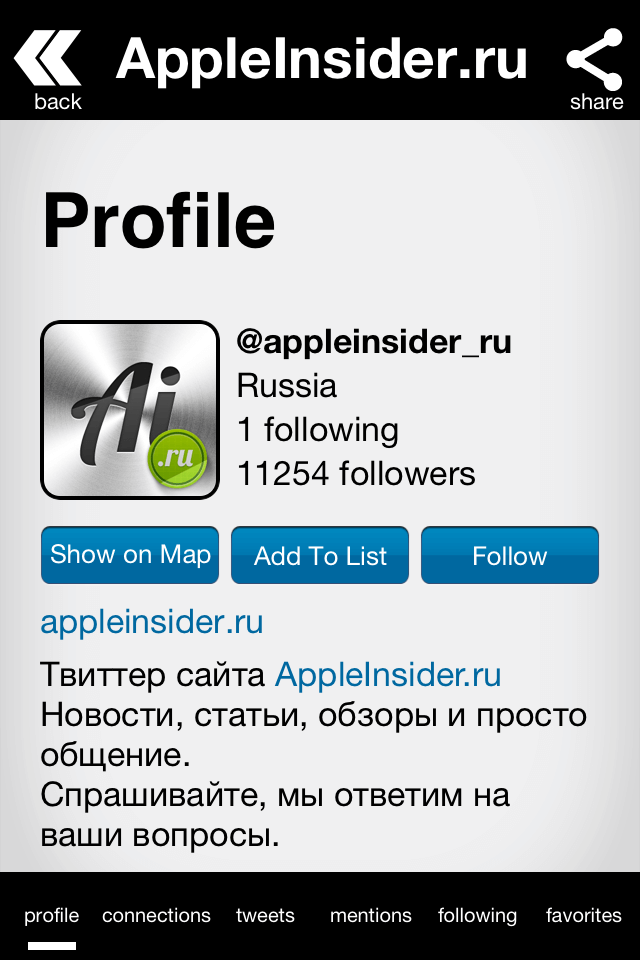Follow @appleinsider_ru
Screen dimensions: 640x960
pos(510,555)
